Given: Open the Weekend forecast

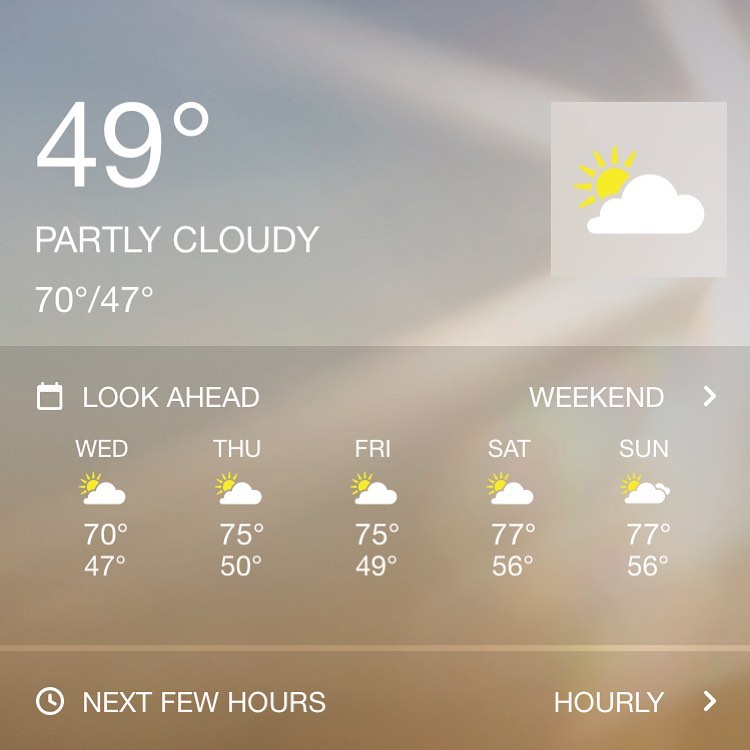Looking at the screenshot, I should click(622, 397).
